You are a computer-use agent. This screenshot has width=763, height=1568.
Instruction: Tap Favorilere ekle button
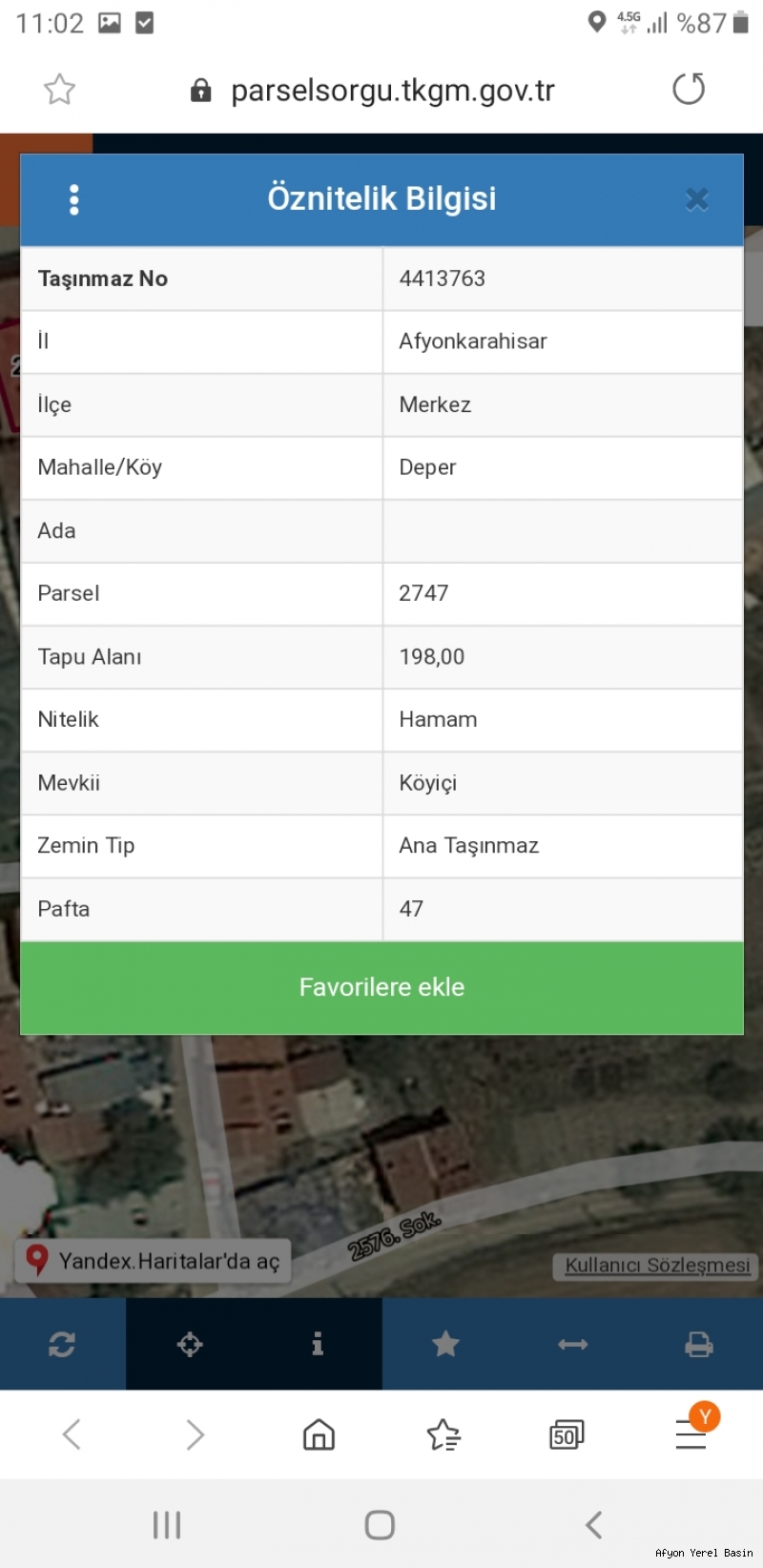(x=381, y=987)
